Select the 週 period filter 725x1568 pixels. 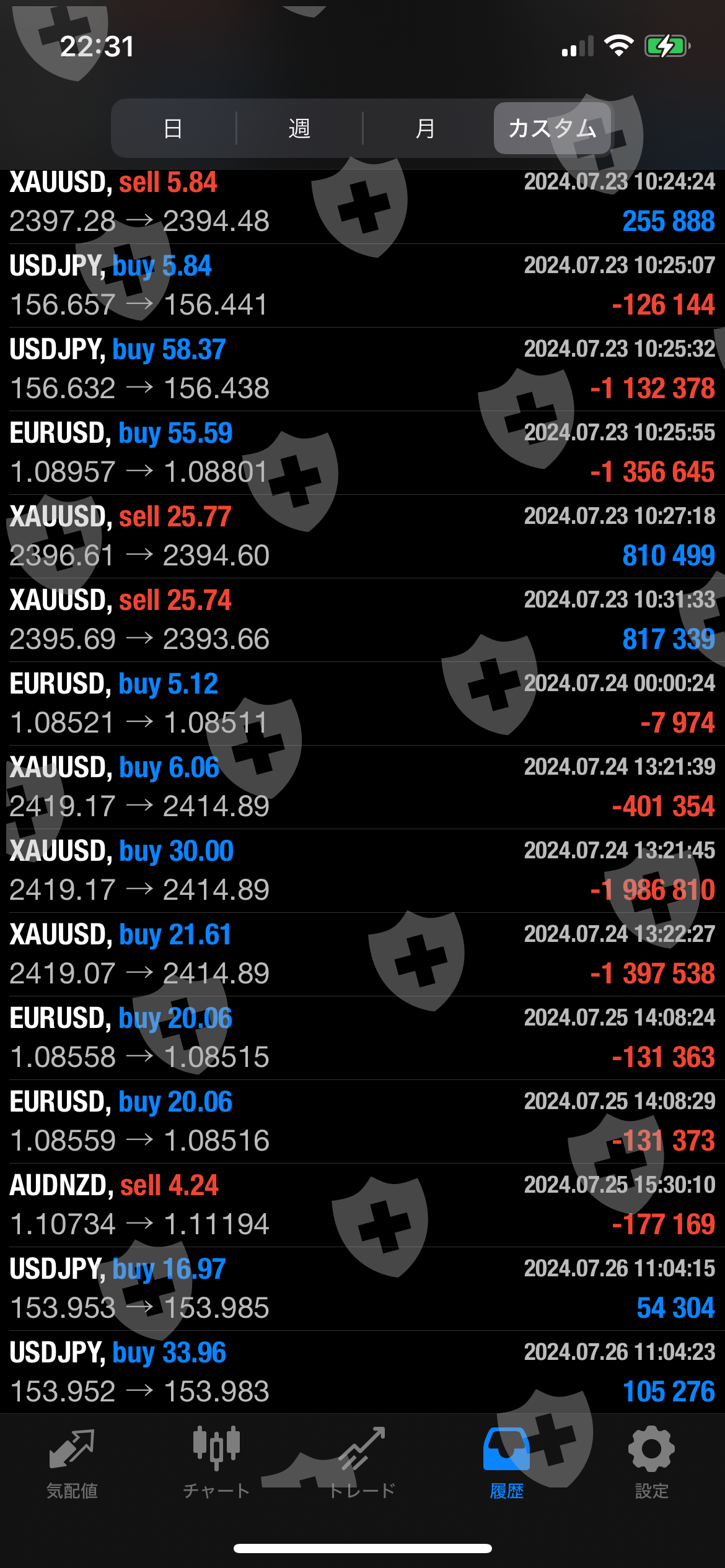(299, 128)
